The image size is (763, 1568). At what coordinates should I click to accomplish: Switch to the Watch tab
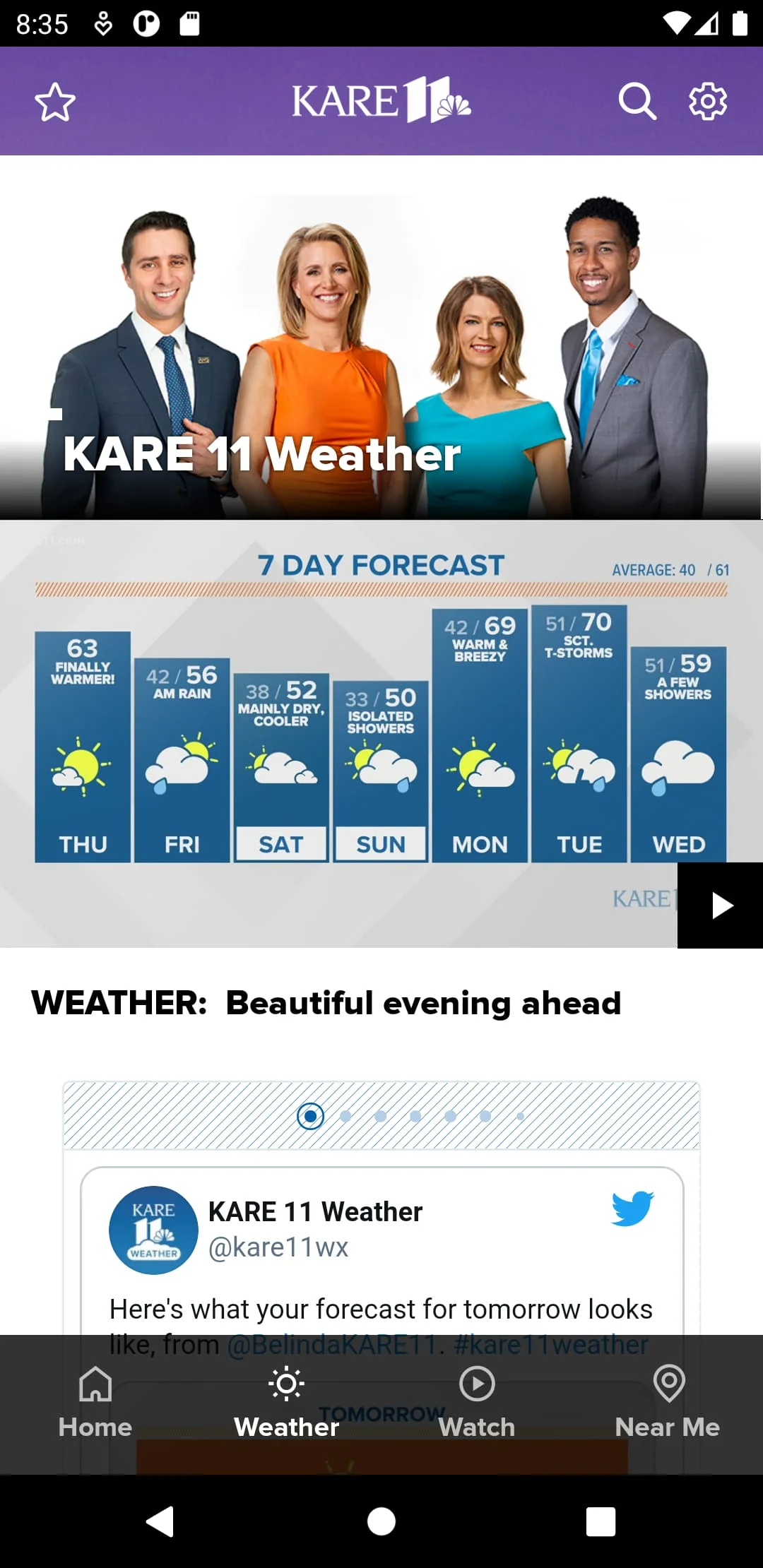point(477,1403)
